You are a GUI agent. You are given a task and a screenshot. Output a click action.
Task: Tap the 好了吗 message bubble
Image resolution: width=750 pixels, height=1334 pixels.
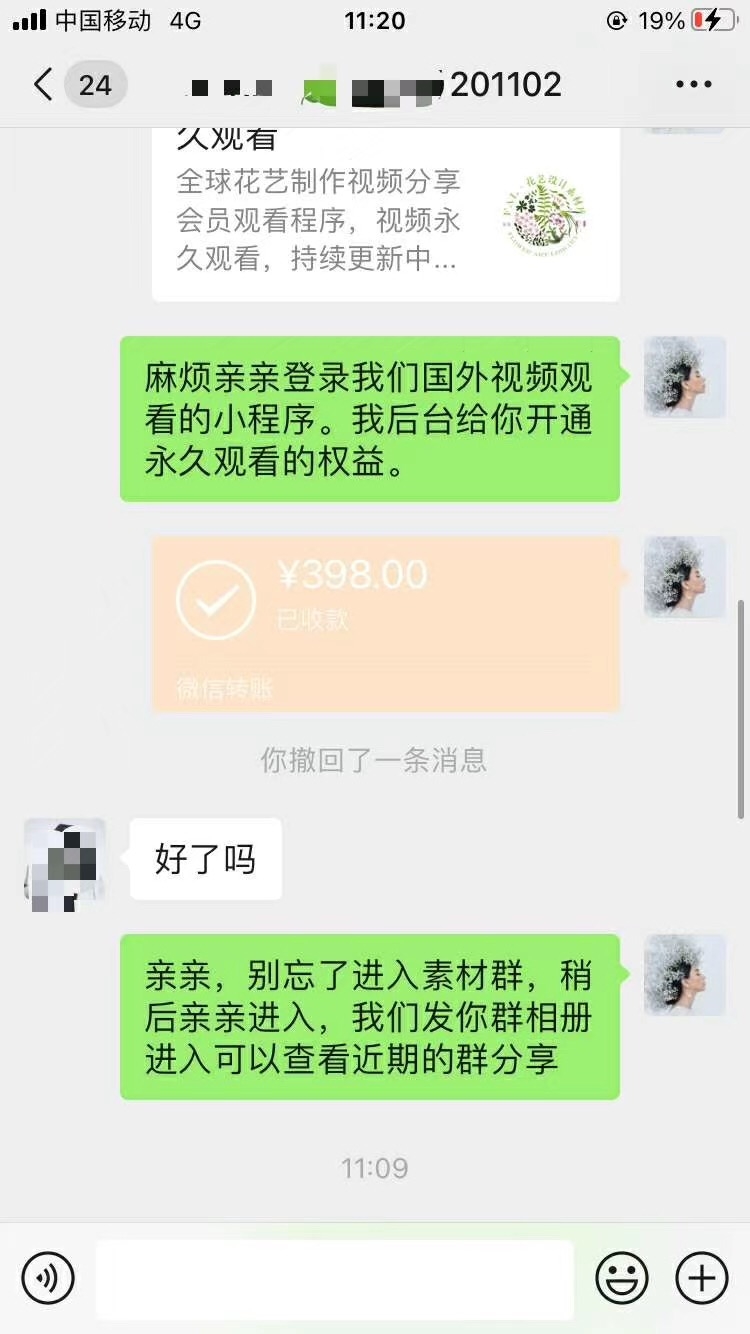pyautogui.click(x=204, y=858)
